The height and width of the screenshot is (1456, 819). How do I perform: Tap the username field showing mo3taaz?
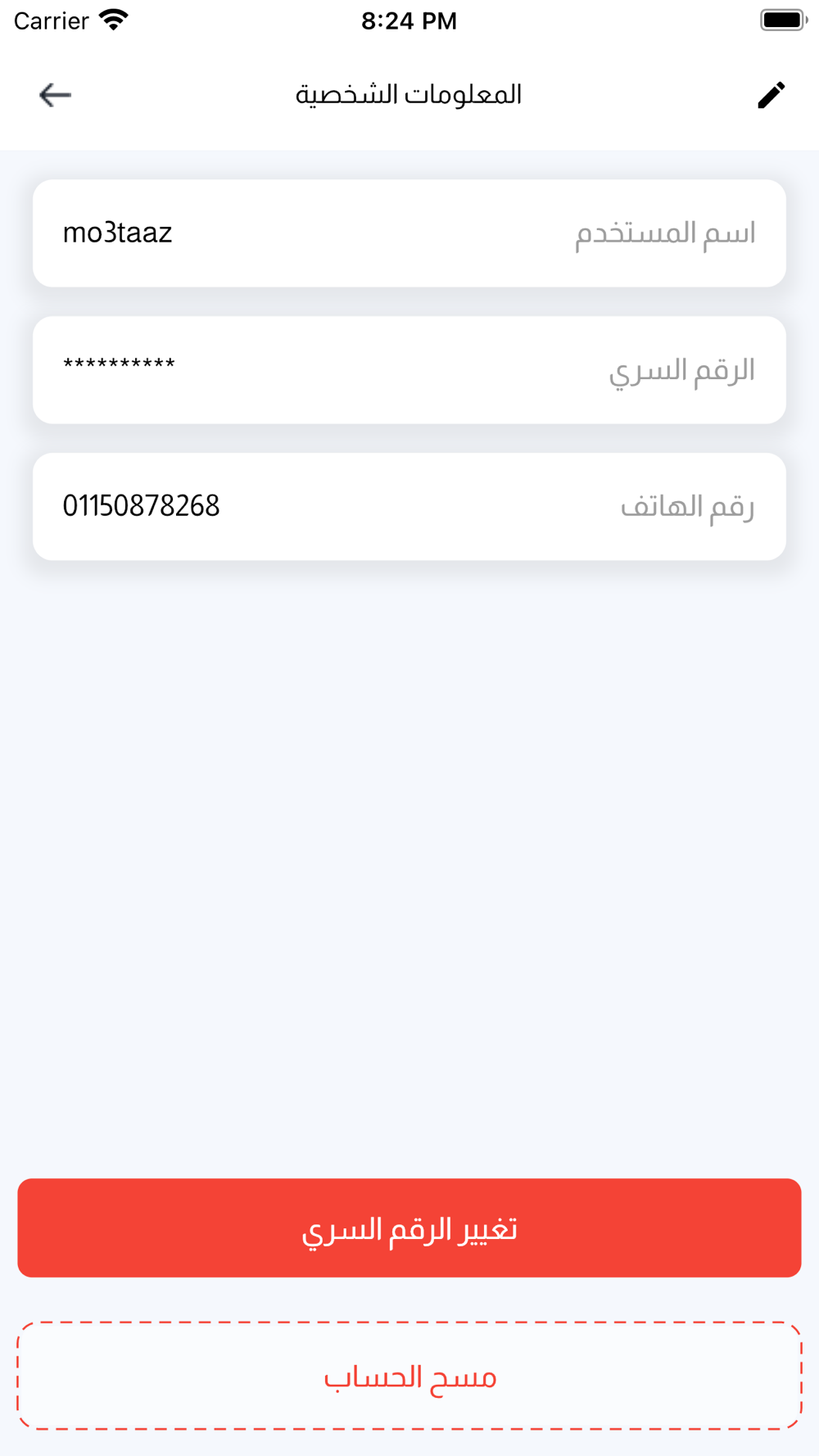click(409, 233)
